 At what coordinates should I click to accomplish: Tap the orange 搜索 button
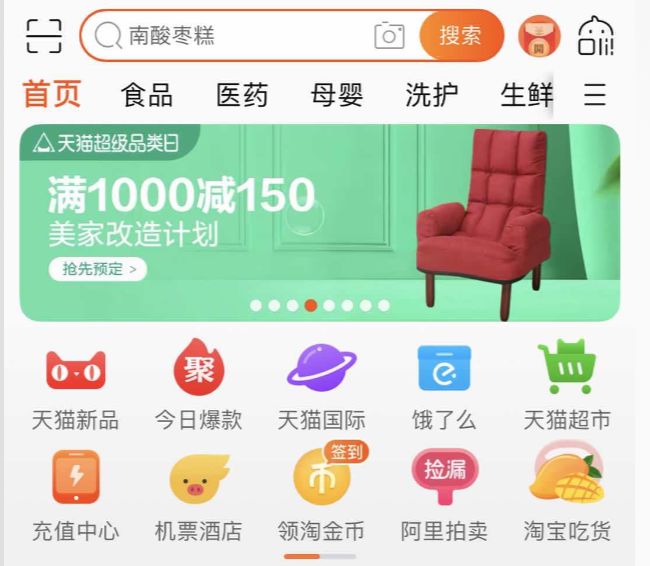pyautogui.click(x=460, y=36)
